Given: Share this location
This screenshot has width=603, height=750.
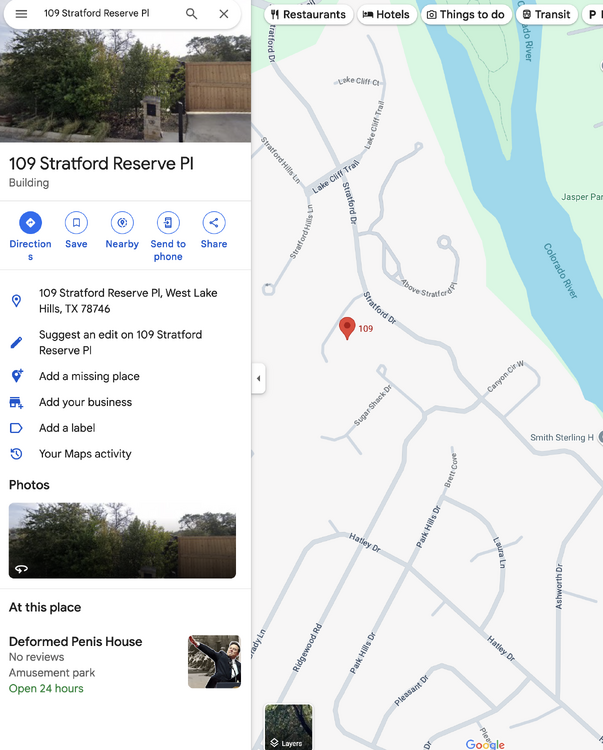Looking at the screenshot, I should tap(213, 223).
